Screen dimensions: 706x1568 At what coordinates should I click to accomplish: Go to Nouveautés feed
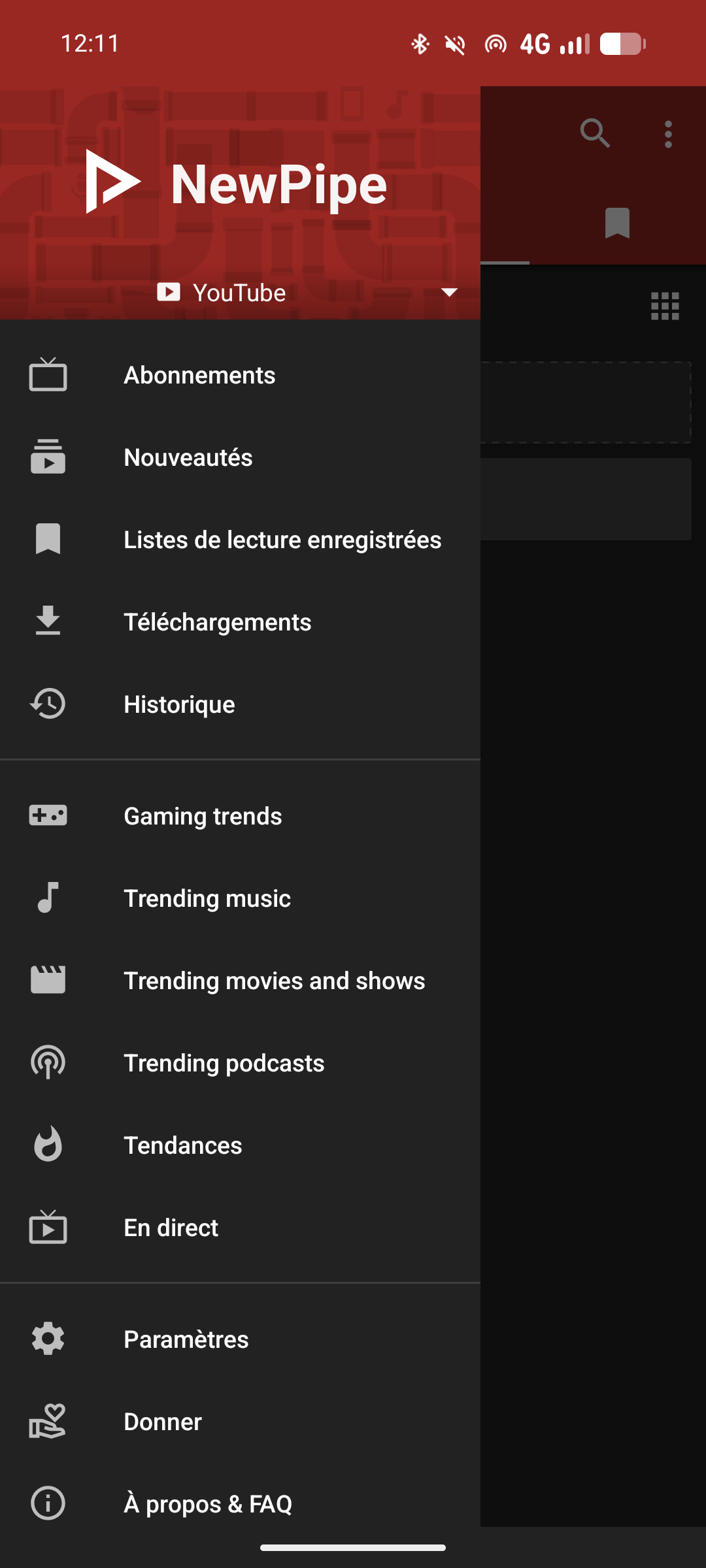coord(188,458)
